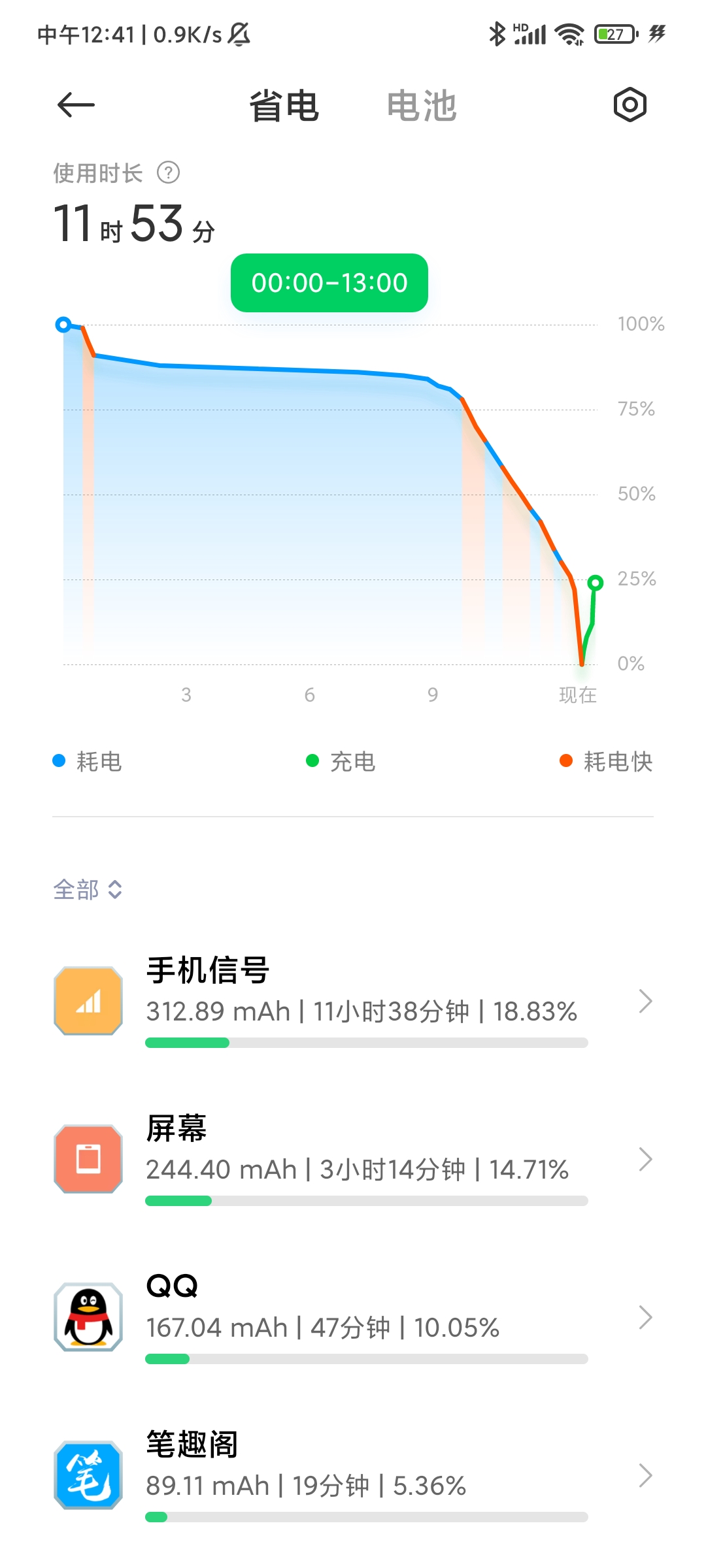Screen dimensions: 706x1568
Task: Open 手机信号 power usage details
Action: 353,1001
